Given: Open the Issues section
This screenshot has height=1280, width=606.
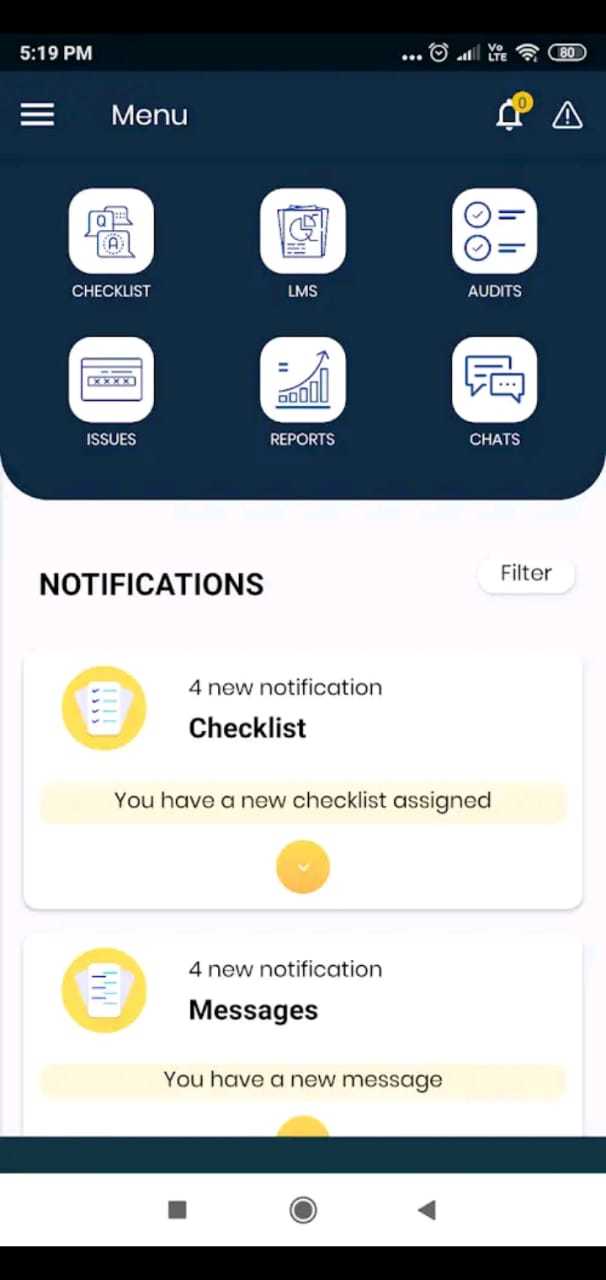Looking at the screenshot, I should click(111, 379).
